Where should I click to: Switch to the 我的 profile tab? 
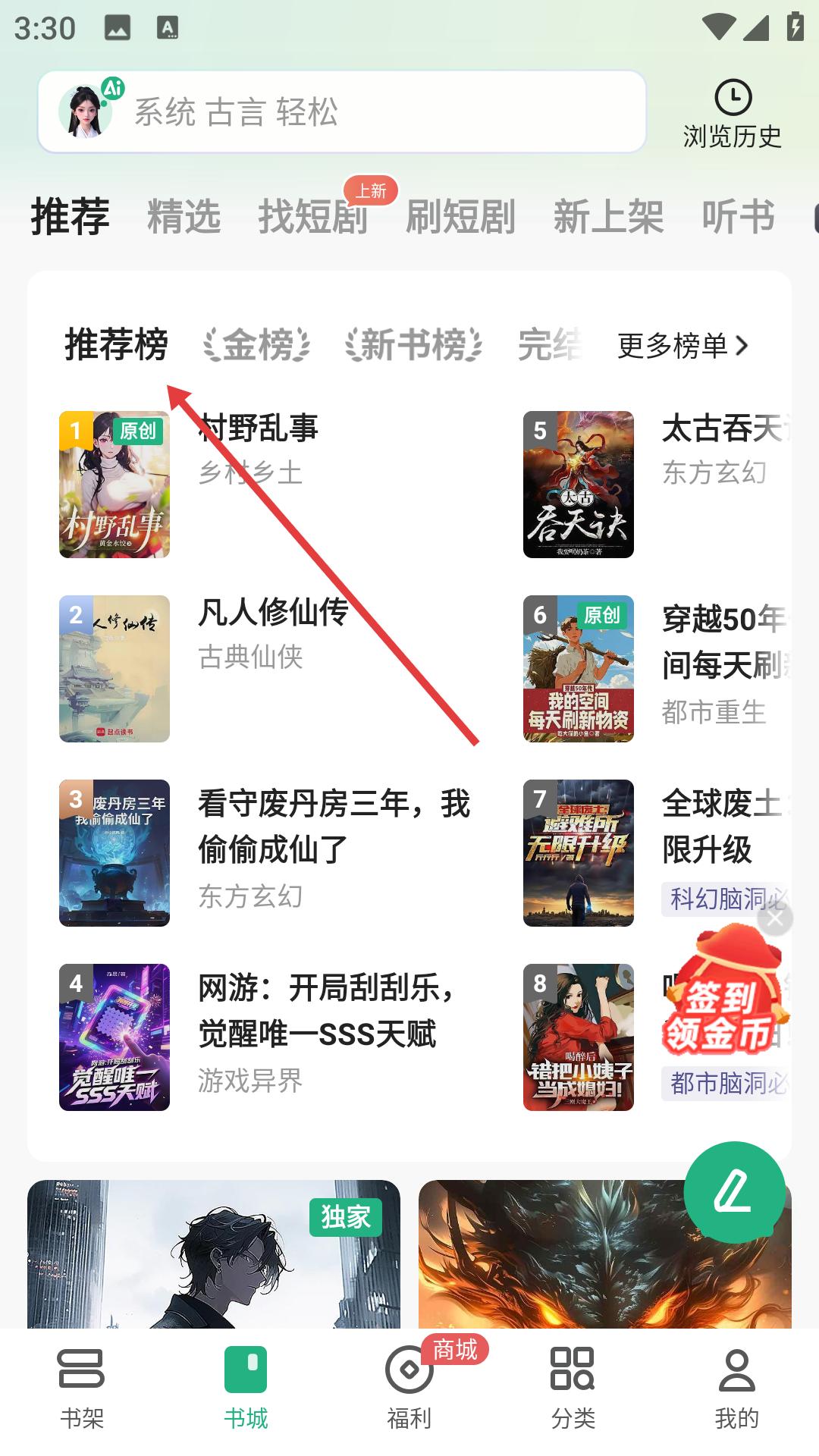[736, 1388]
